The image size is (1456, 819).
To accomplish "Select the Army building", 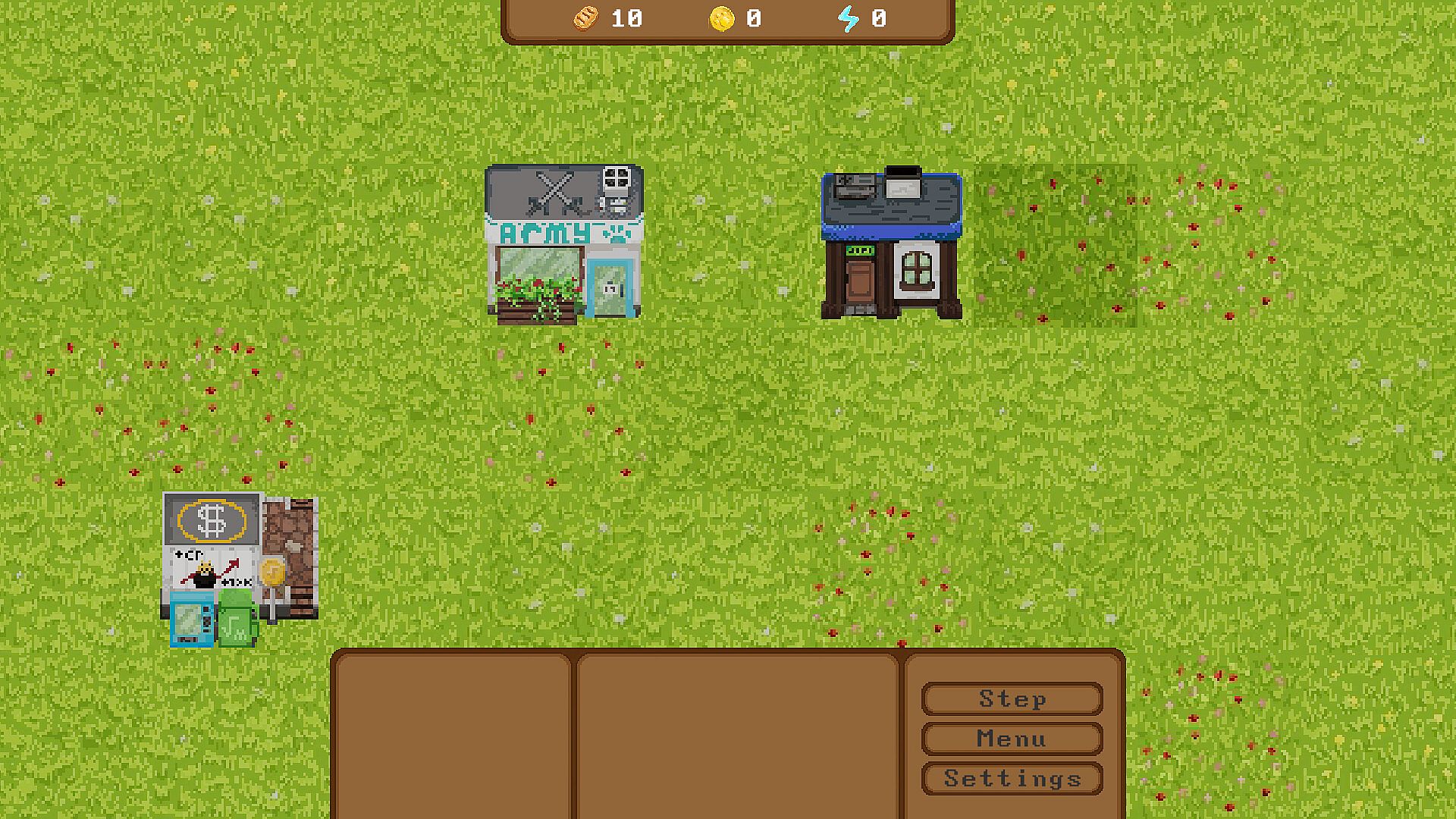I will (563, 243).
